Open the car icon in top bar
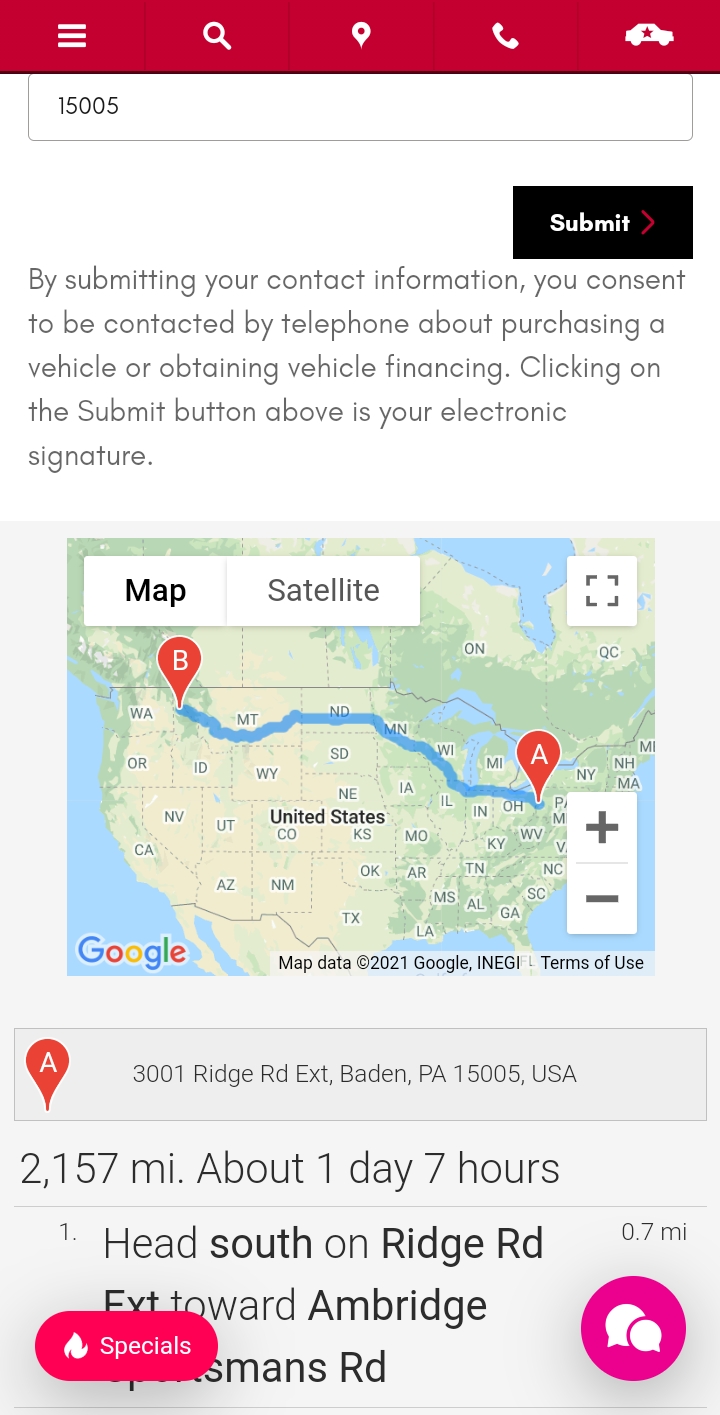 click(648, 36)
